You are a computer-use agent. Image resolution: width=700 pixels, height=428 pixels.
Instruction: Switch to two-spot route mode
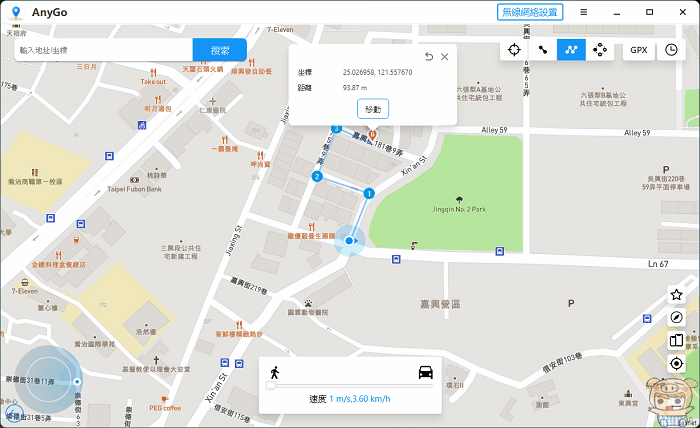click(x=543, y=49)
